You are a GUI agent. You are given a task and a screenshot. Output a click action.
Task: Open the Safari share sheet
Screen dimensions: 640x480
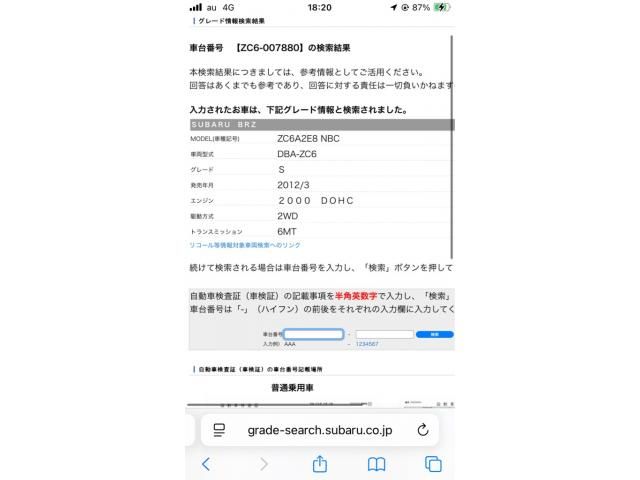pos(320,464)
